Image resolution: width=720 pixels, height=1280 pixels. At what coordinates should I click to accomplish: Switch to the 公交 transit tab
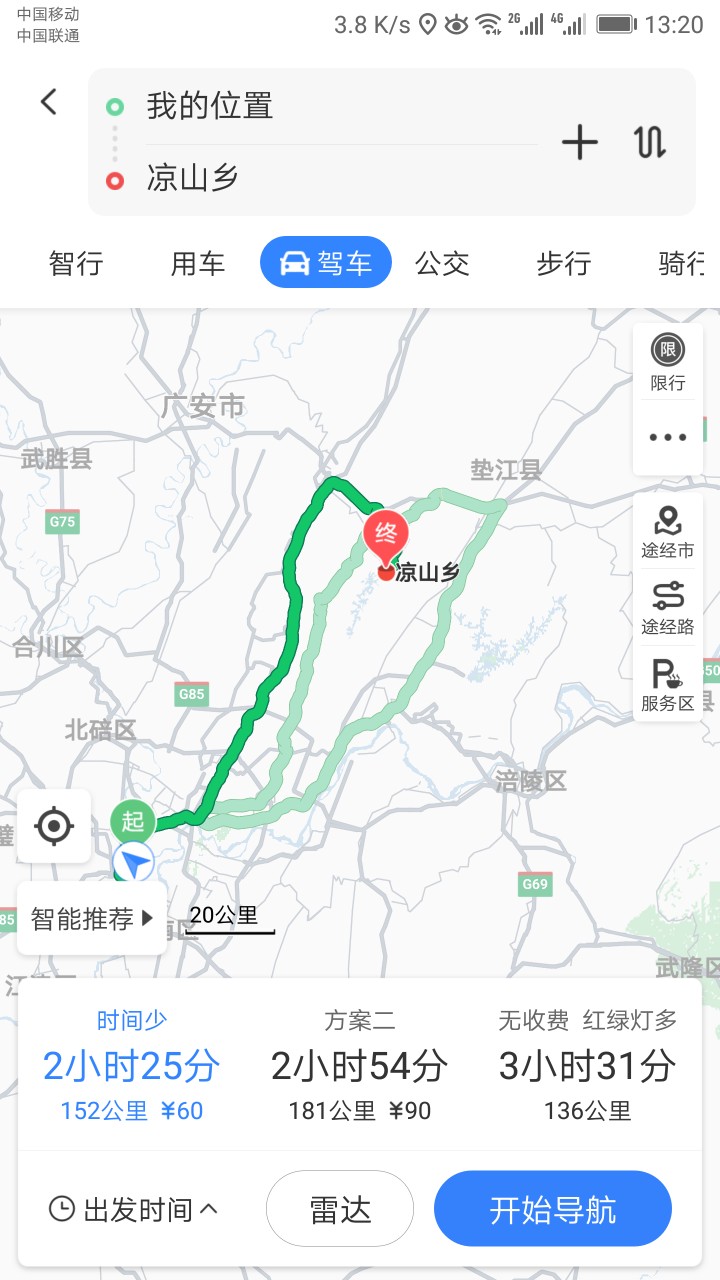[x=442, y=264]
